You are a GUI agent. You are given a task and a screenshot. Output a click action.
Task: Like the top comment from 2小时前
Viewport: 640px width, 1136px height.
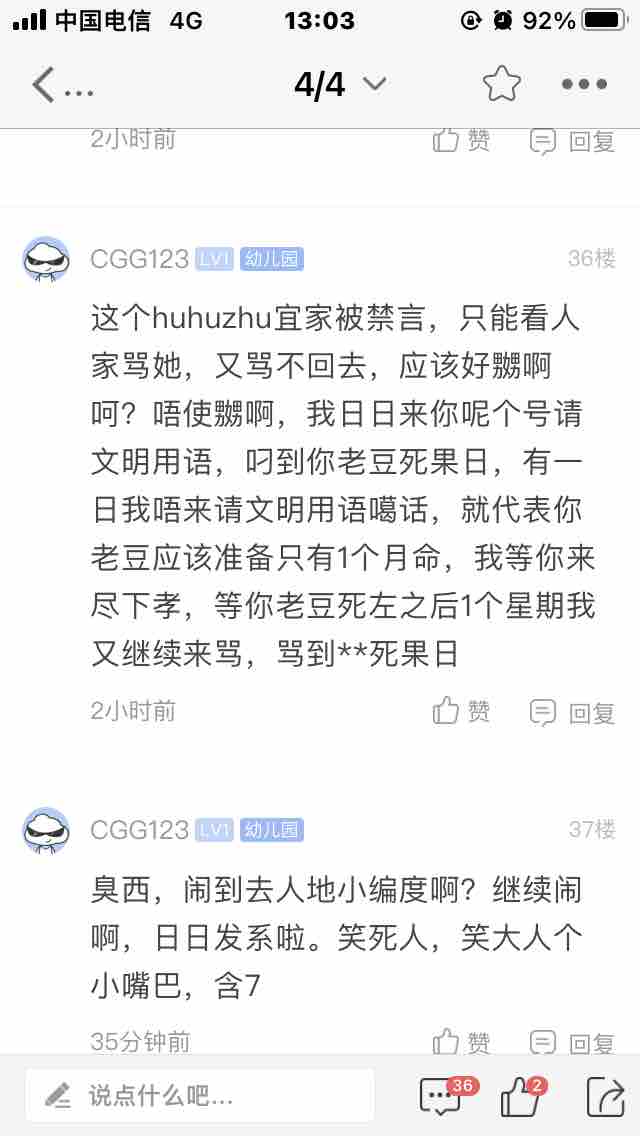462,142
